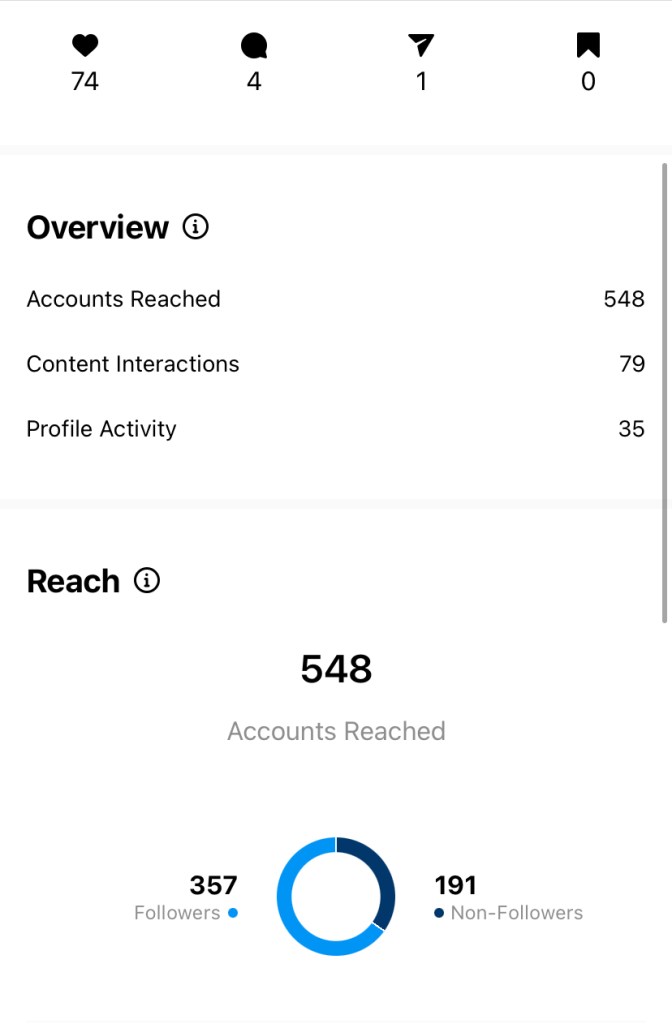Open the info icon next to Overview
Viewport: 672px width, 1024px height.
pos(196,227)
